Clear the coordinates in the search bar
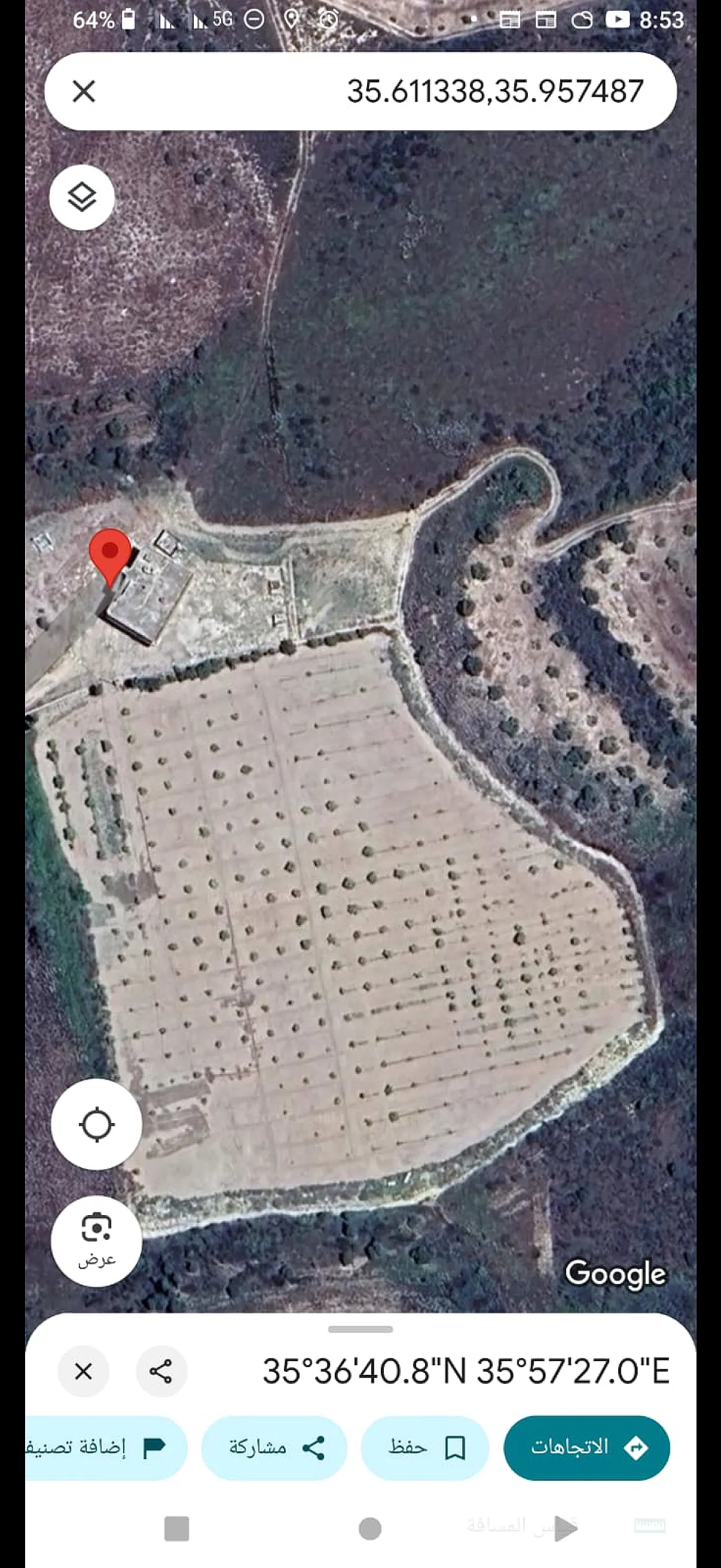This screenshot has height=1568, width=721. pyautogui.click(x=84, y=92)
